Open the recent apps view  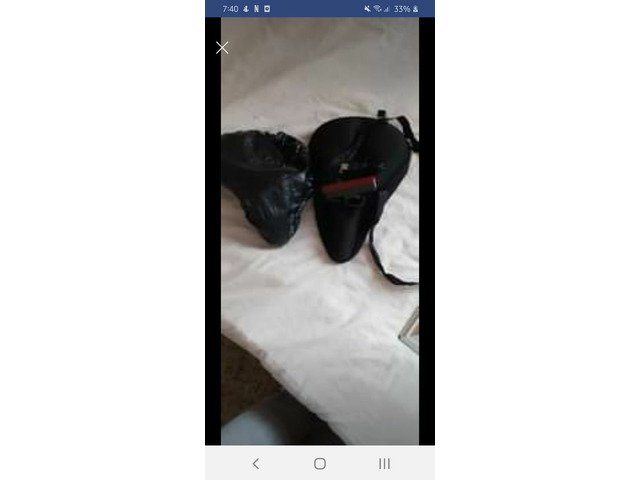click(384, 463)
